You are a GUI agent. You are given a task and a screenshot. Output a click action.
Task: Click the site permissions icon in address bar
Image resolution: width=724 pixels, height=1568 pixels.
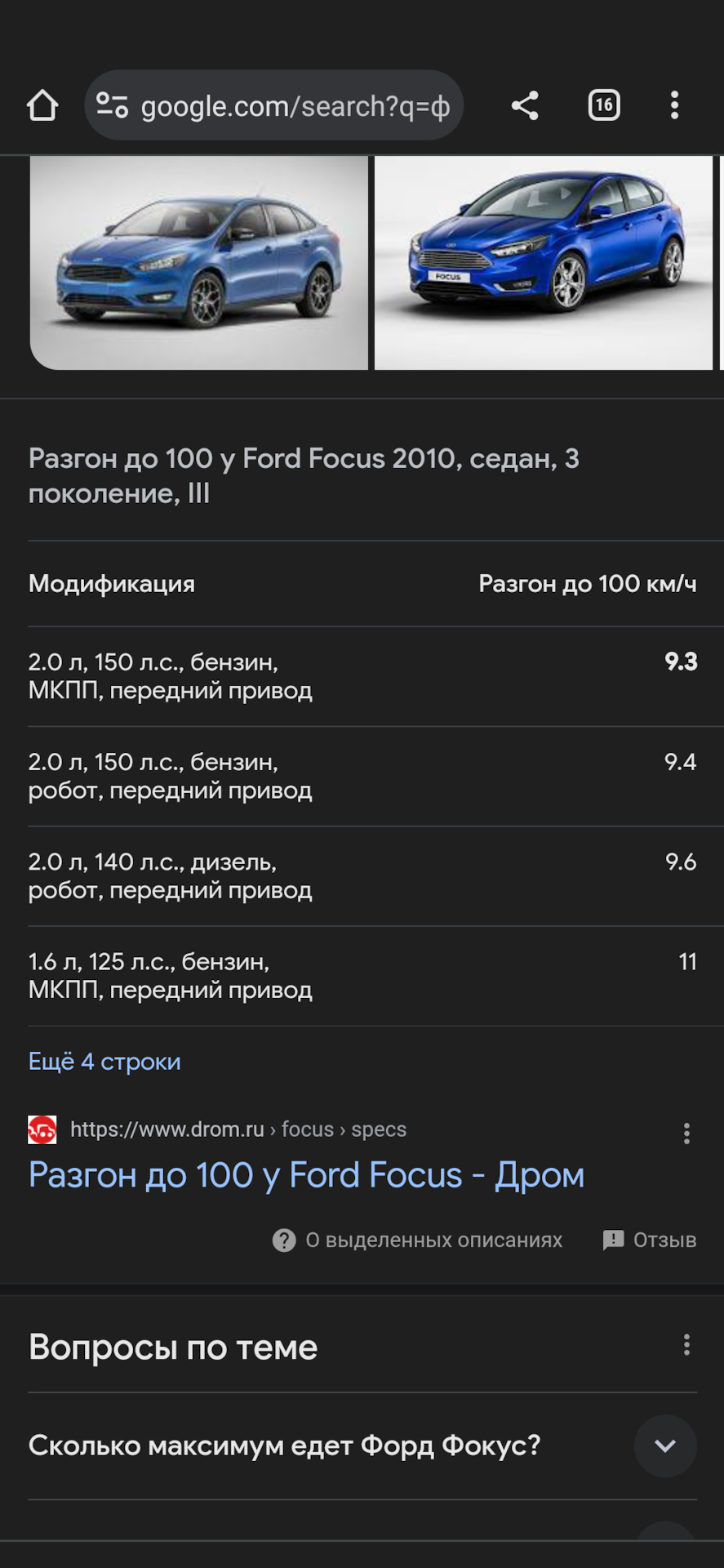[x=113, y=105]
